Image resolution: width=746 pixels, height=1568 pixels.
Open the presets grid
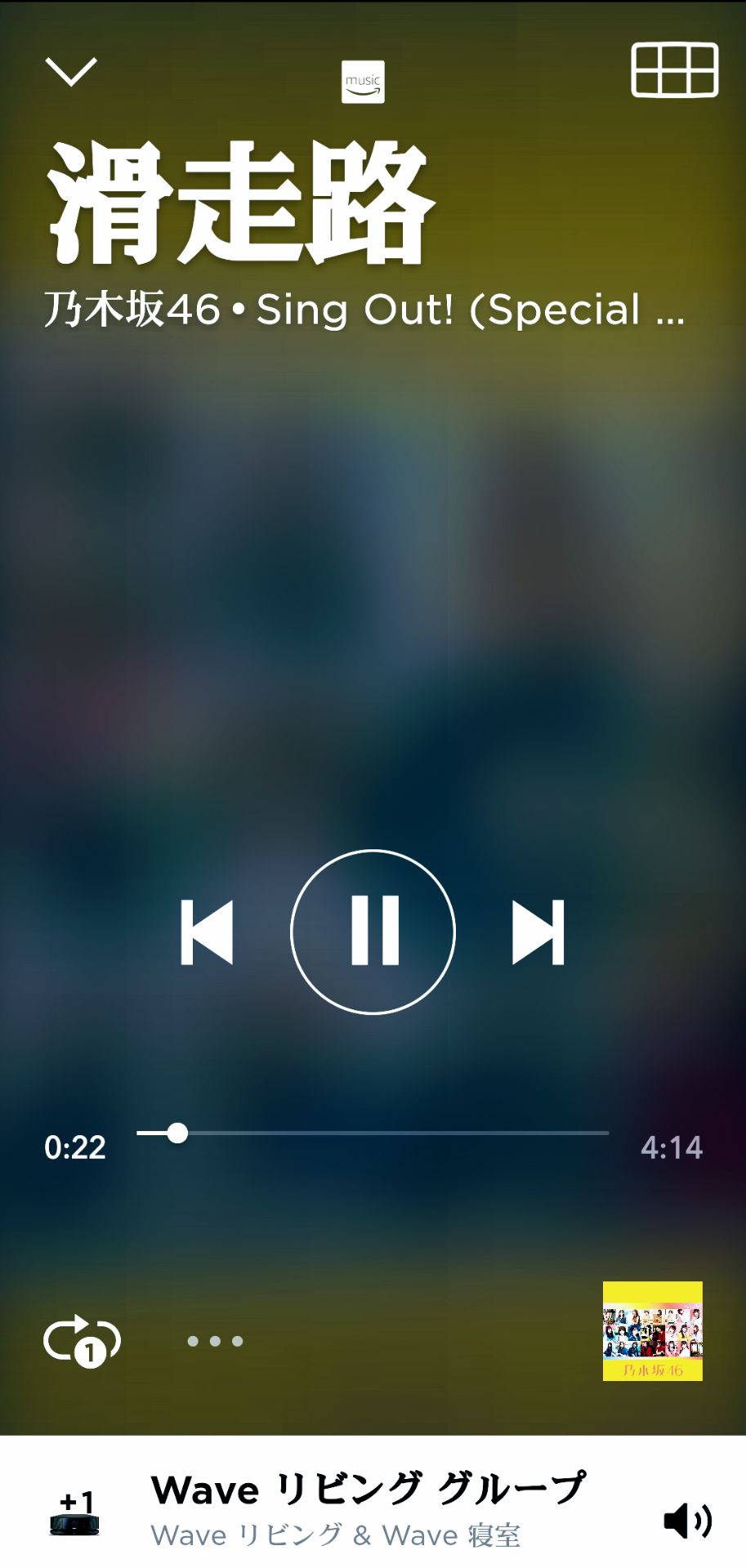(675, 70)
